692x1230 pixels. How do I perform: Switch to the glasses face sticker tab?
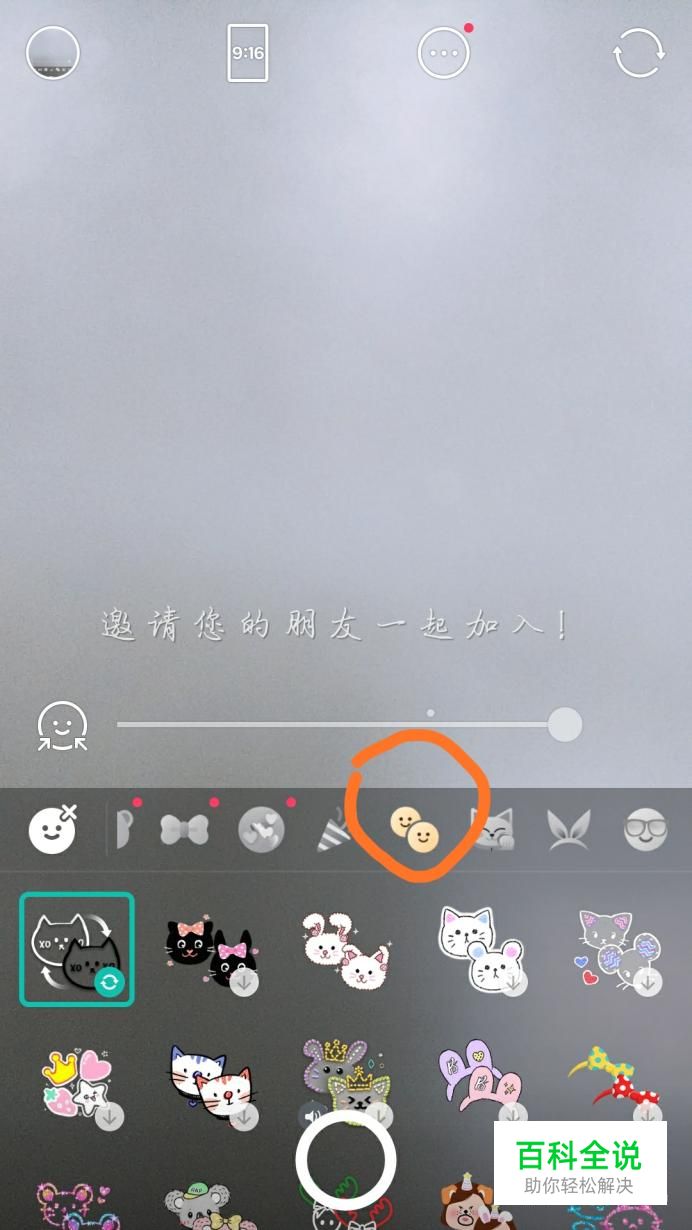pos(645,829)
